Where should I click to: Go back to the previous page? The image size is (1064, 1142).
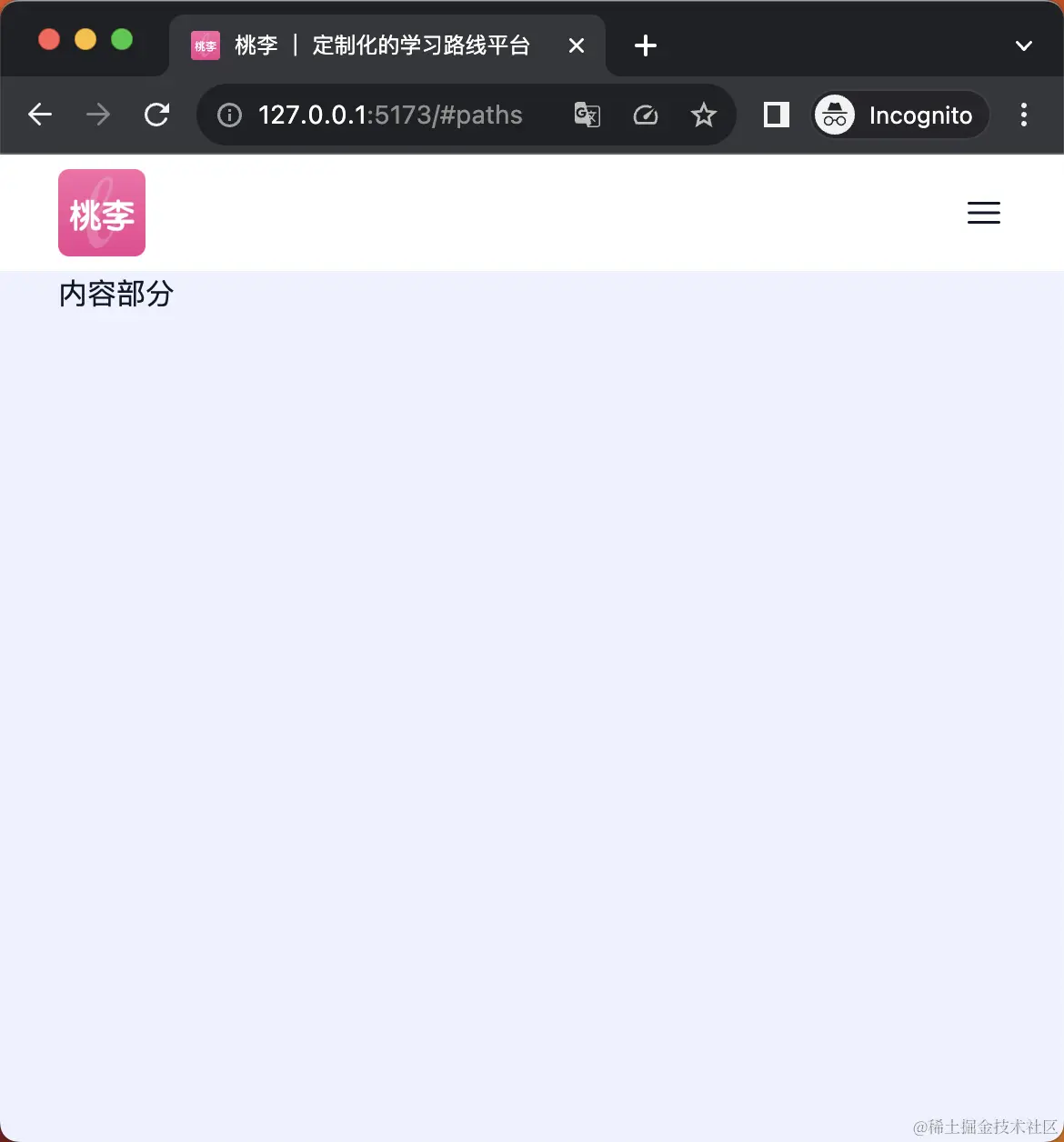tap(40, 115)
